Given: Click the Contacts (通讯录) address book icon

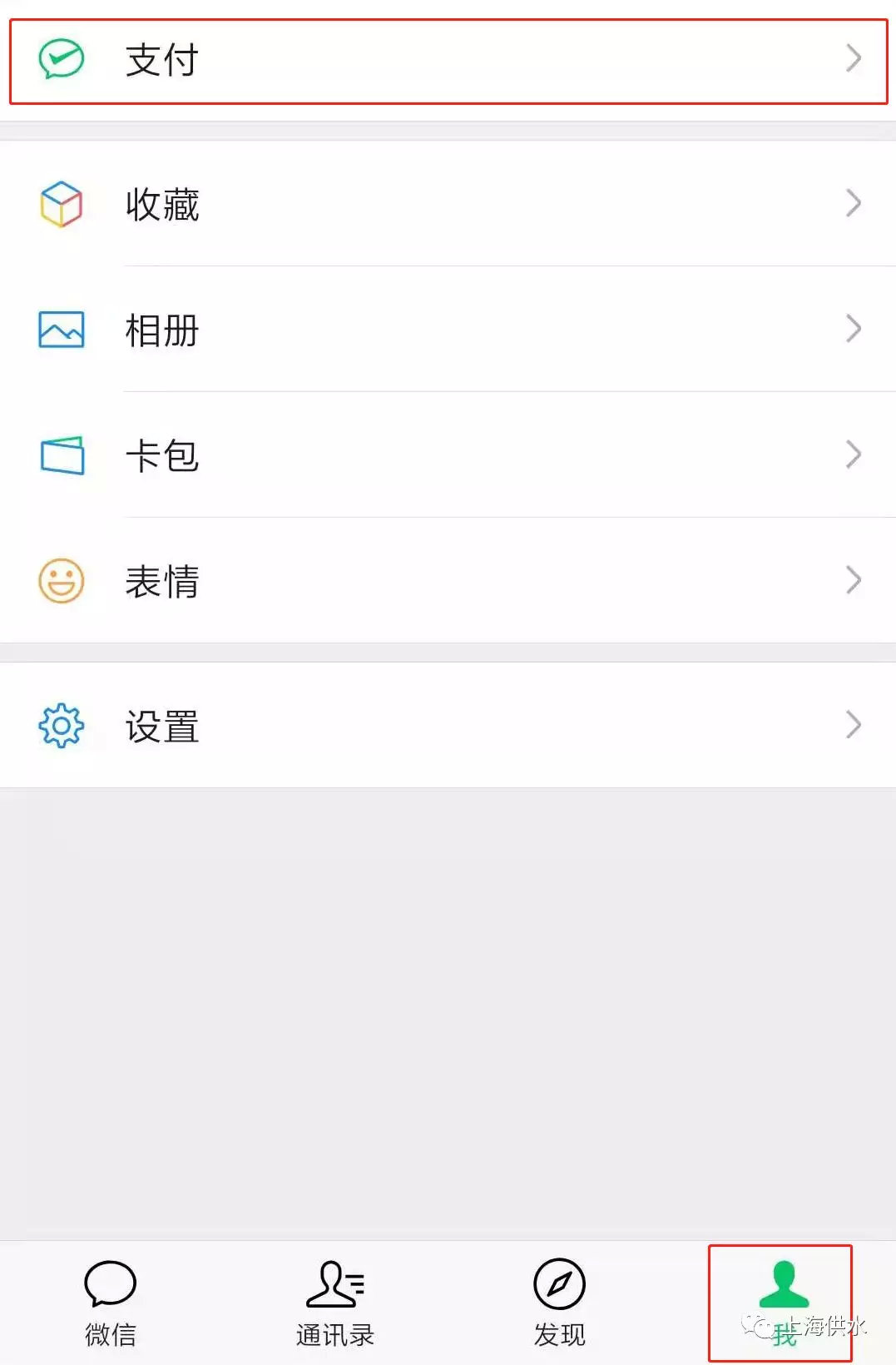Looking at the screenshot, I should [334, 1283].
